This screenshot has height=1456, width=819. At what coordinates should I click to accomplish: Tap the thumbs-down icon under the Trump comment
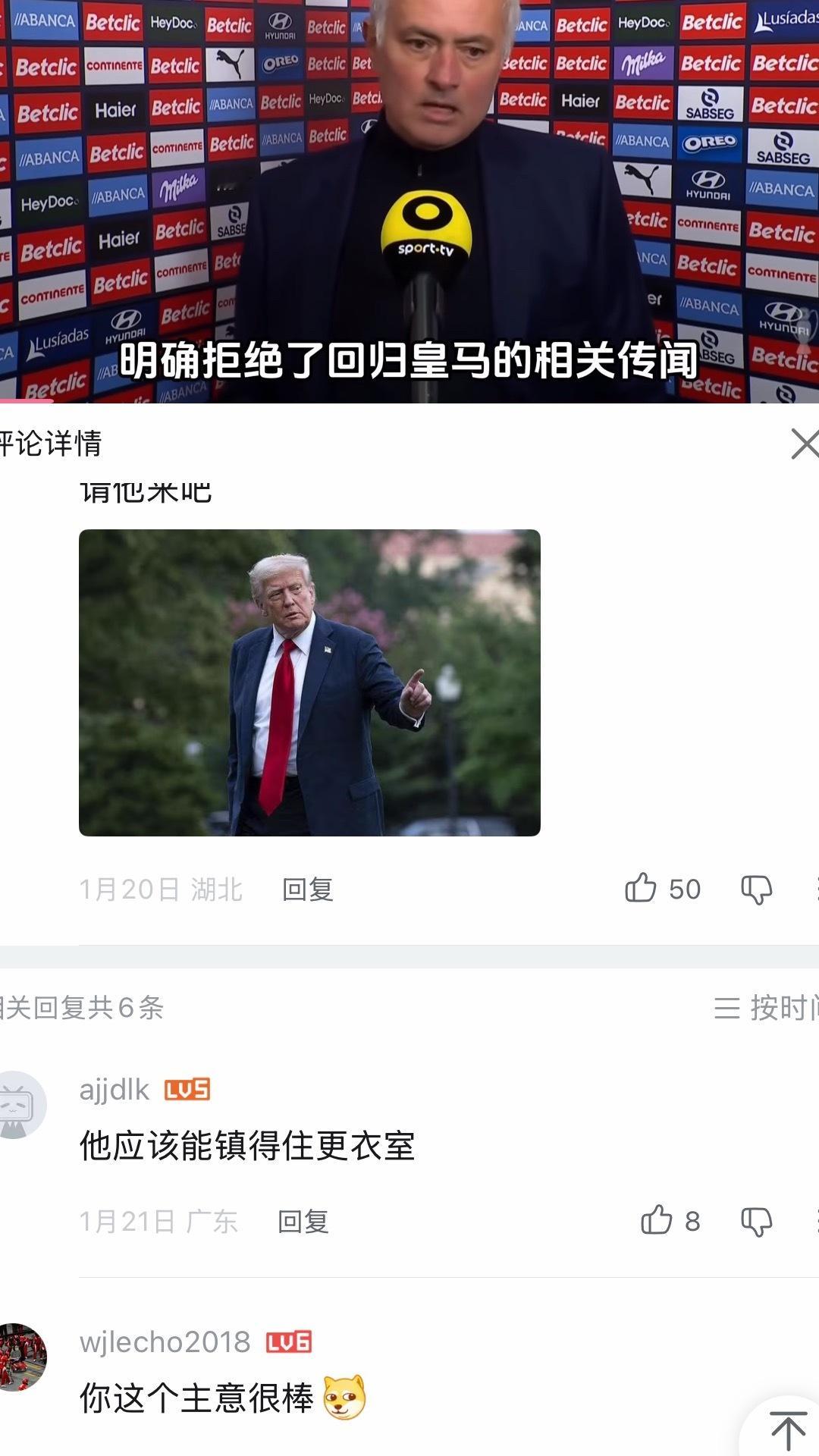755,889
